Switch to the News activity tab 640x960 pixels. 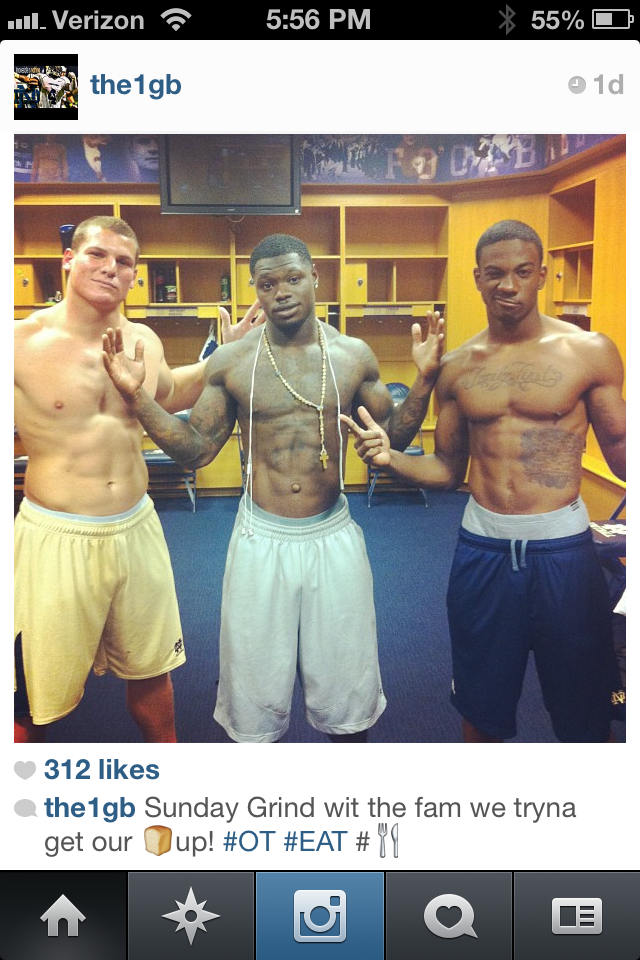tap(448, 916)
